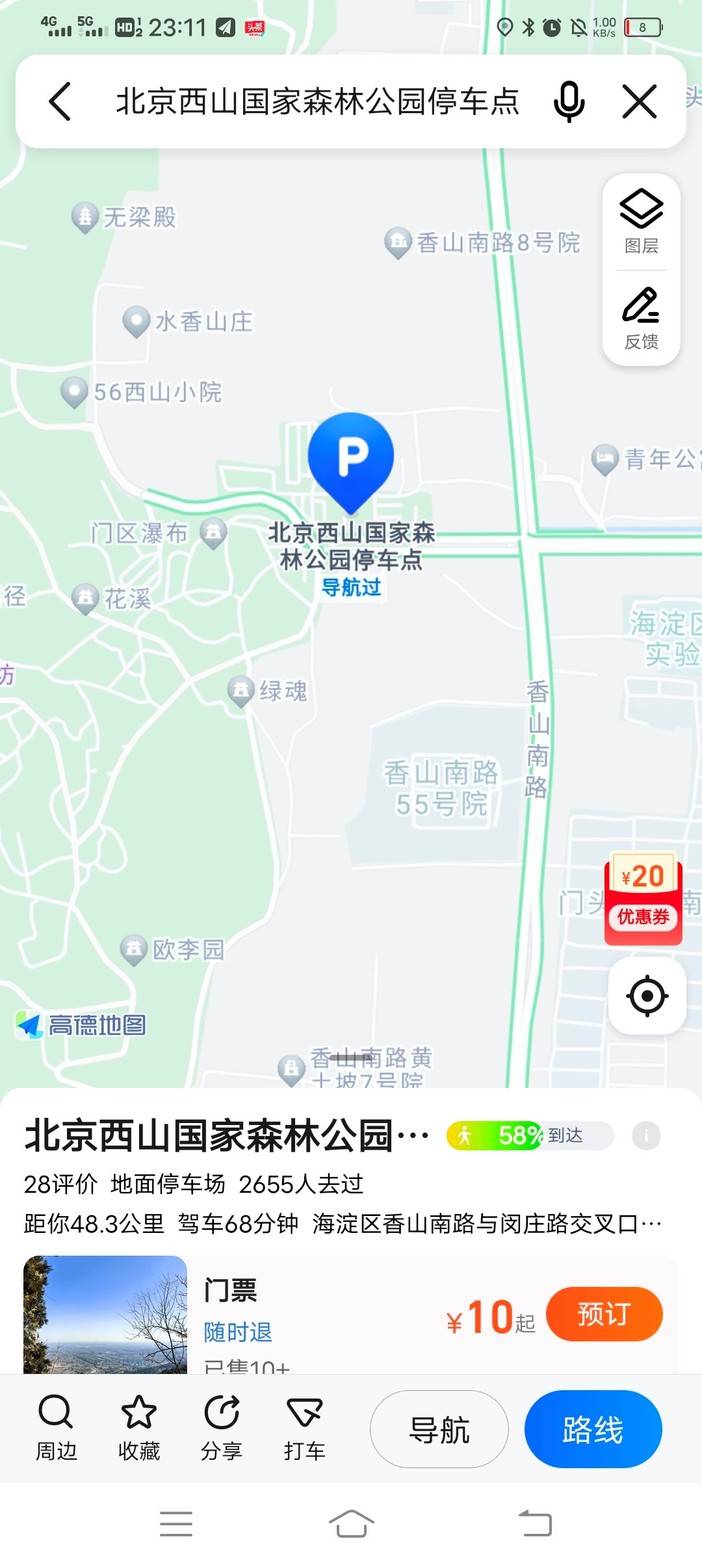Tap the 无梁殿 place marker
Image resolution: width=702 pixels, height=1565 pixels.
point(86,216)
